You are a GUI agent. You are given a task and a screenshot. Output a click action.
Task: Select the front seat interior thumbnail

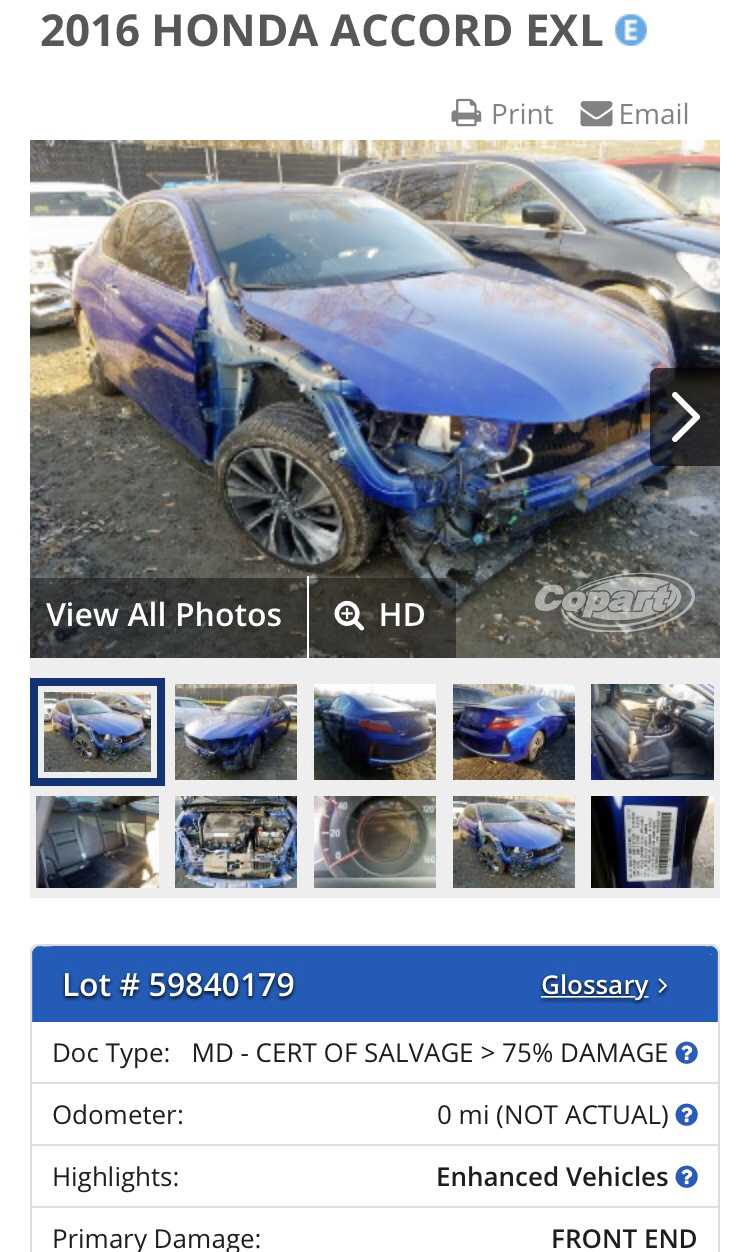point(652,732)
